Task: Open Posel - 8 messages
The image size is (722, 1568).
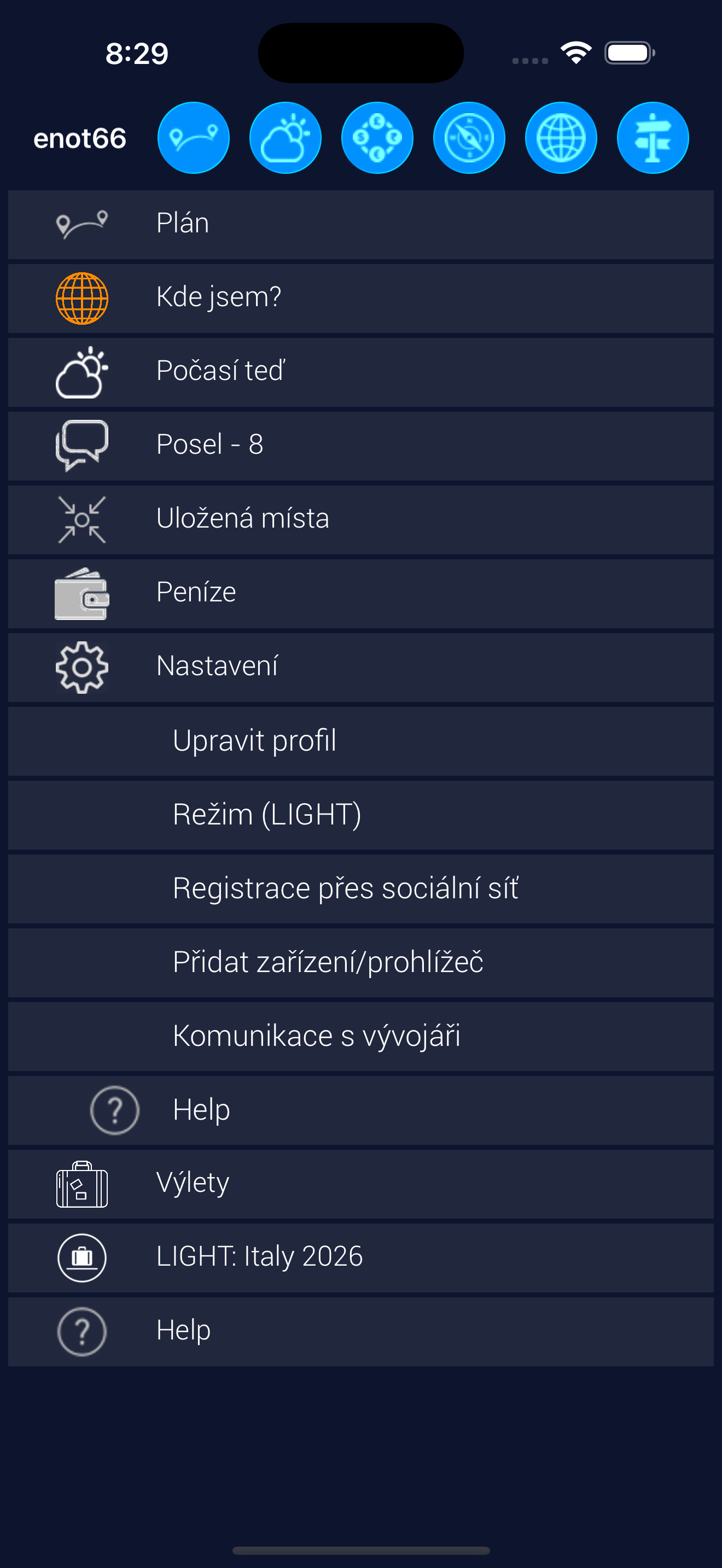Action: click(x=360, y=445)
